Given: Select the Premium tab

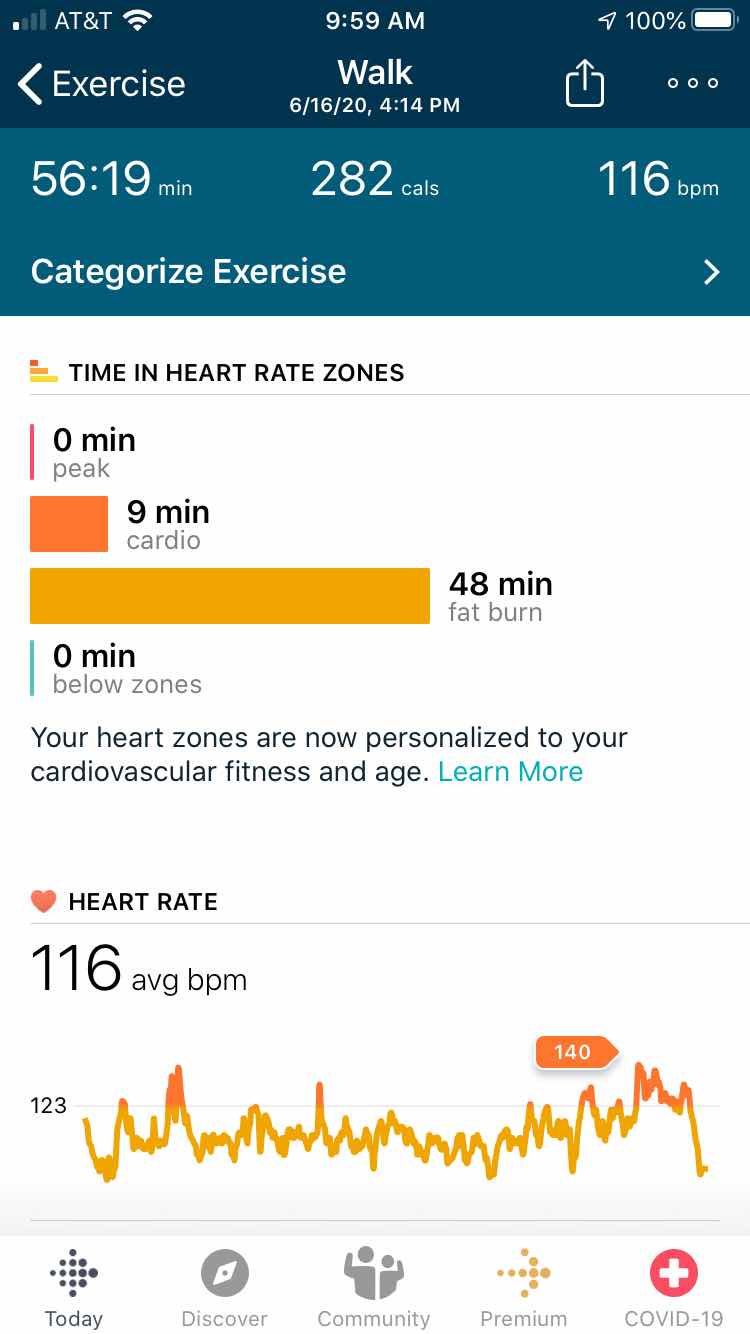Looking at the screenshot, I should pos(524,1288).
